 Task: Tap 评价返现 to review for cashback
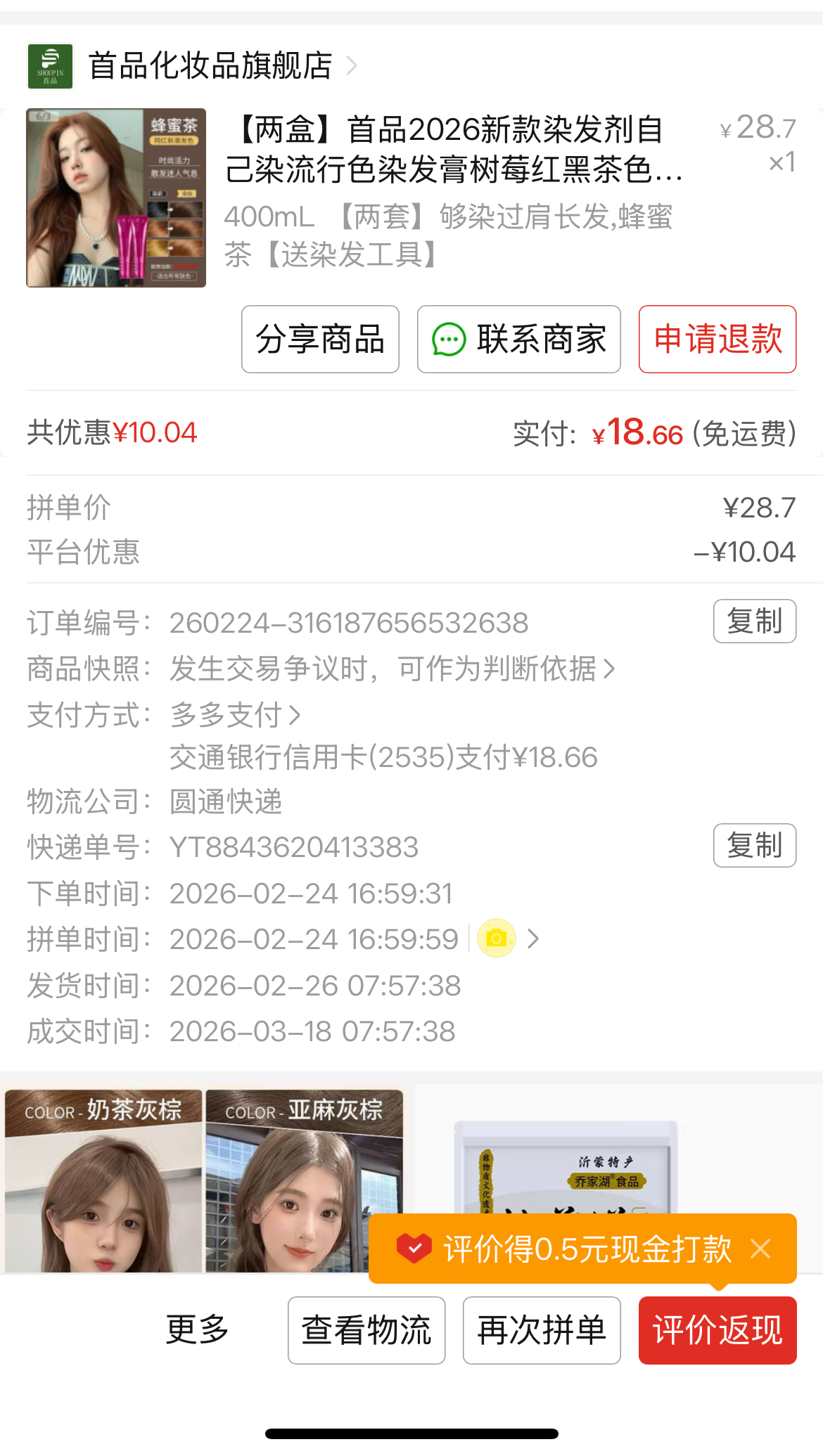717,1330
